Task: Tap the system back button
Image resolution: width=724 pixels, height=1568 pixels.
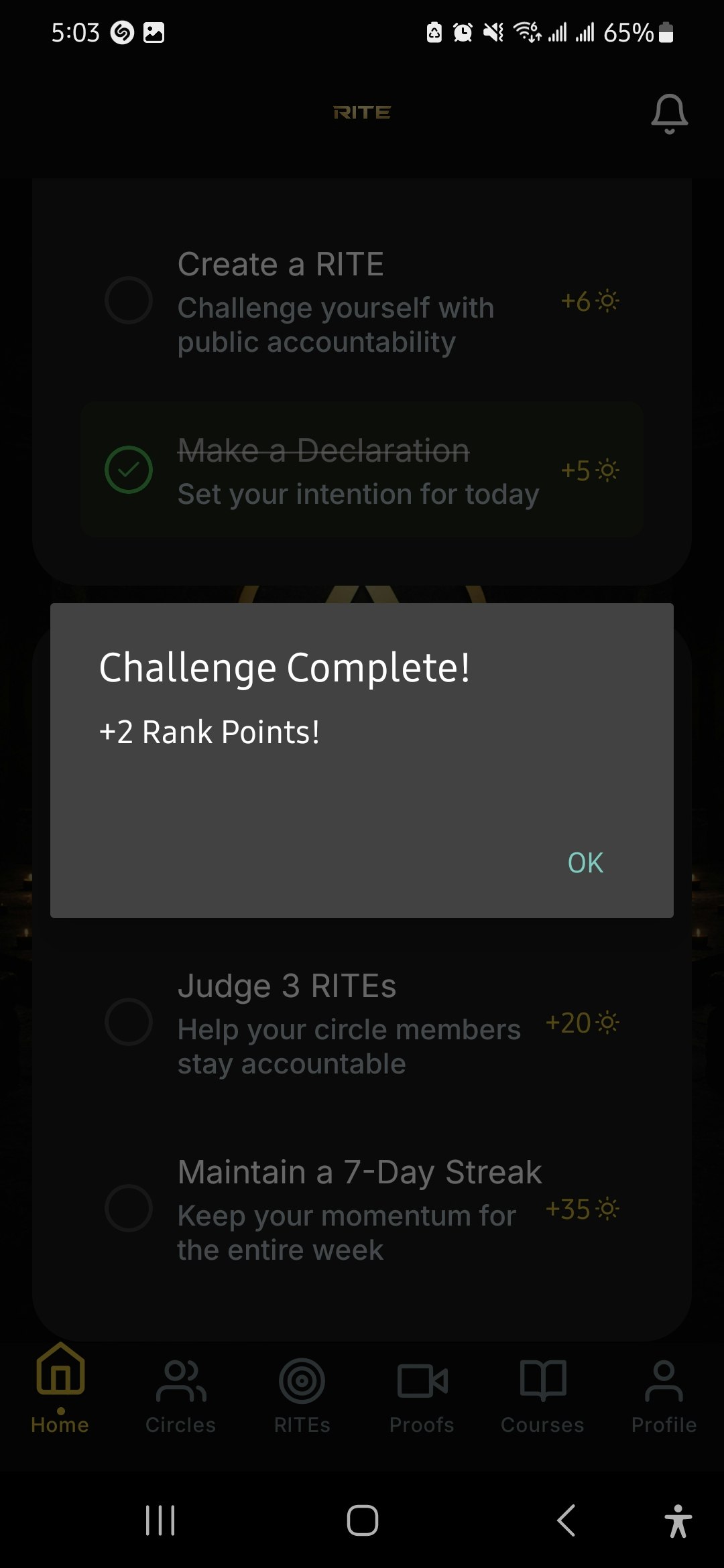Action: 566,1520
